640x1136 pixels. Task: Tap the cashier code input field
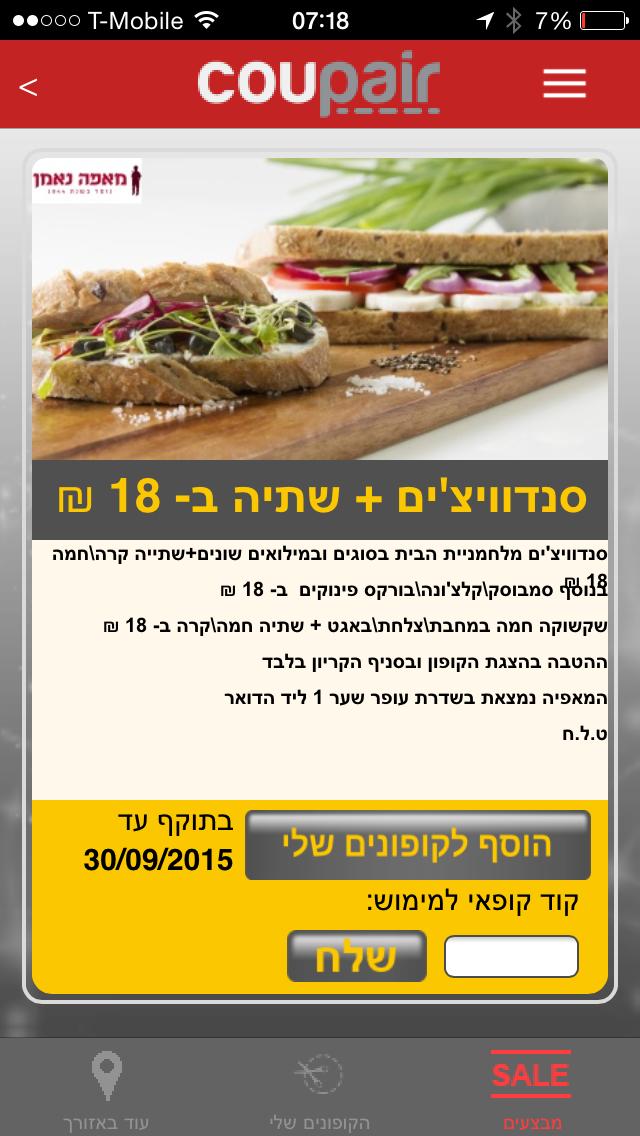pyautogui.click(x=511, y=957)
